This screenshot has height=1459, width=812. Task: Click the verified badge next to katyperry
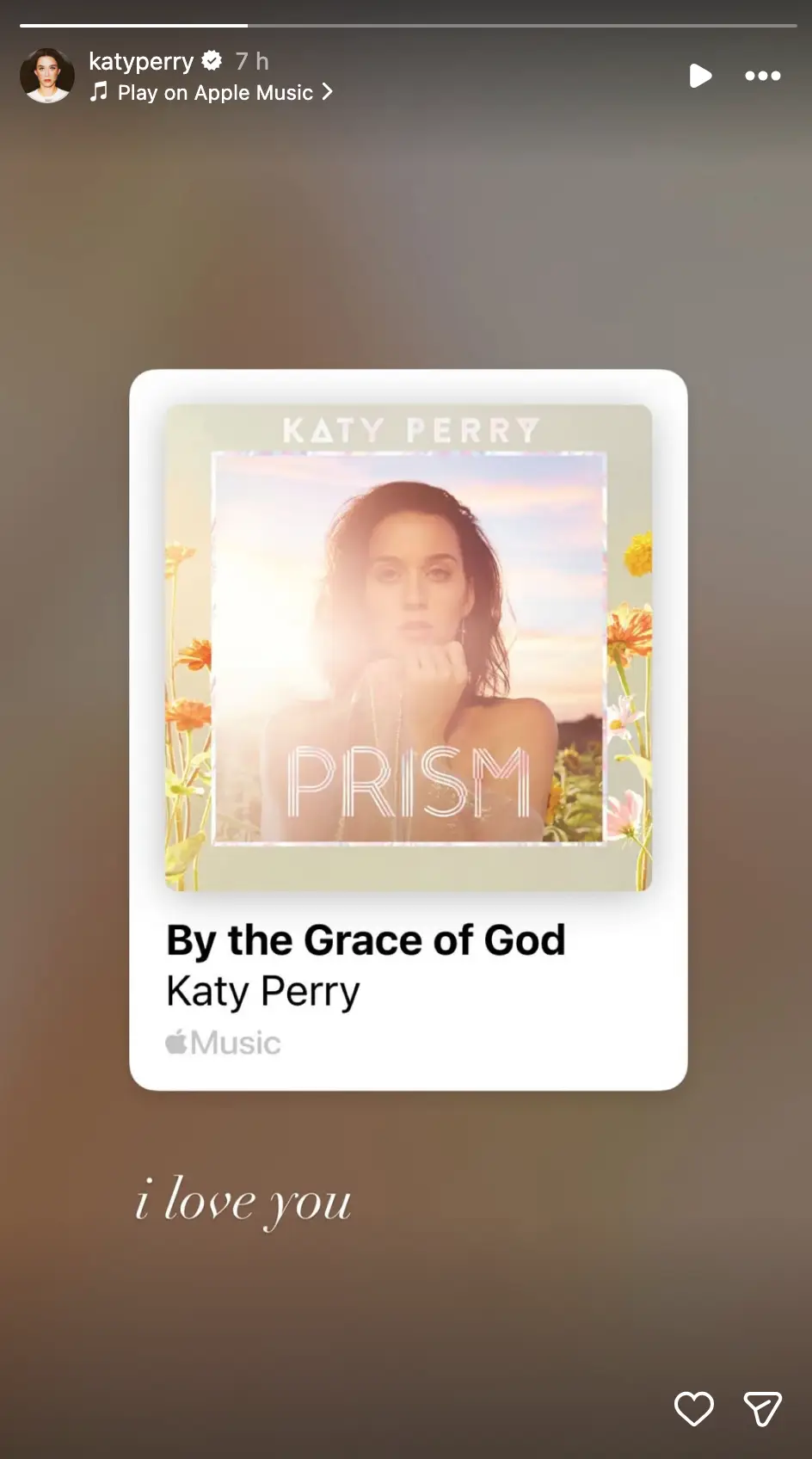coord(211,61)
